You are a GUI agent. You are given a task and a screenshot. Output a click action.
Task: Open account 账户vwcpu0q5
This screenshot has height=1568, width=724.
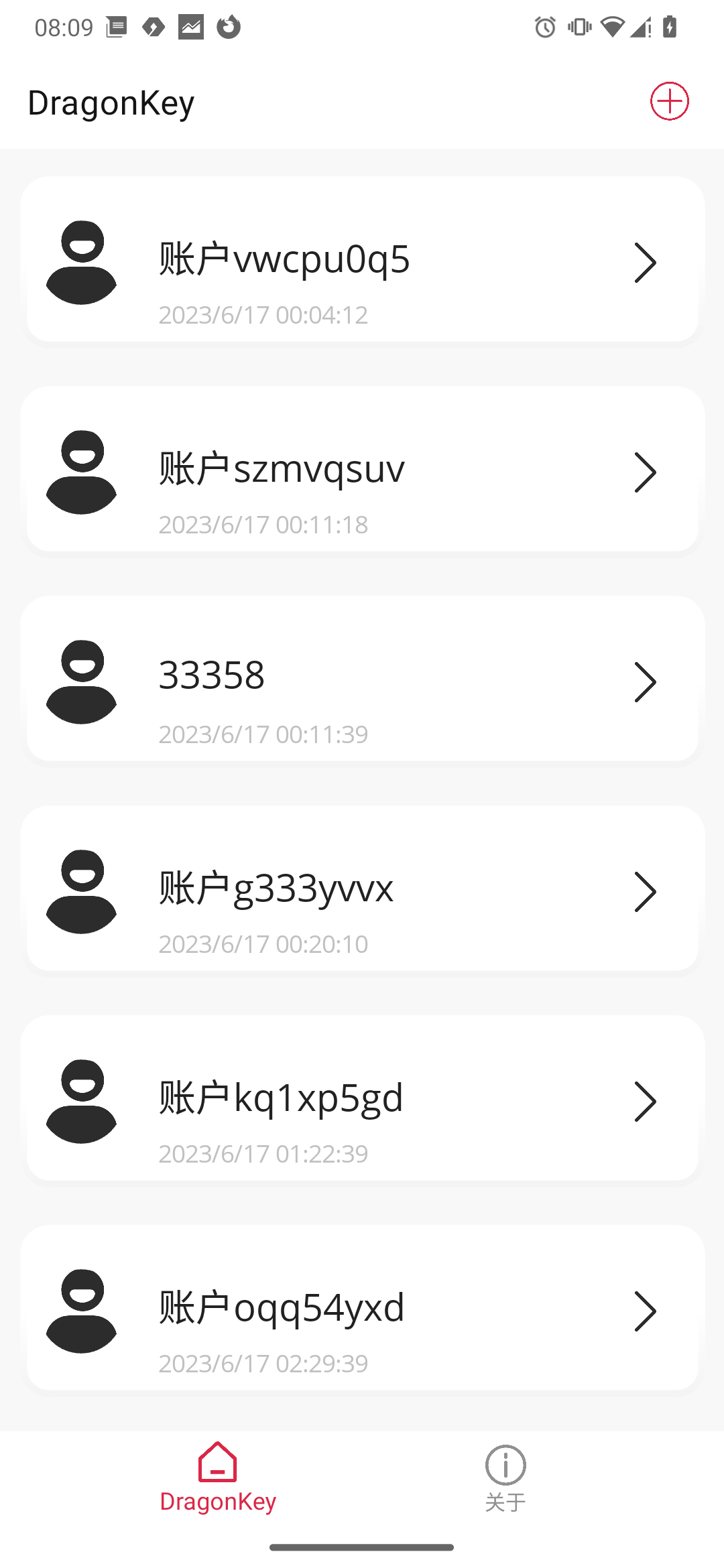coord(362,260)
